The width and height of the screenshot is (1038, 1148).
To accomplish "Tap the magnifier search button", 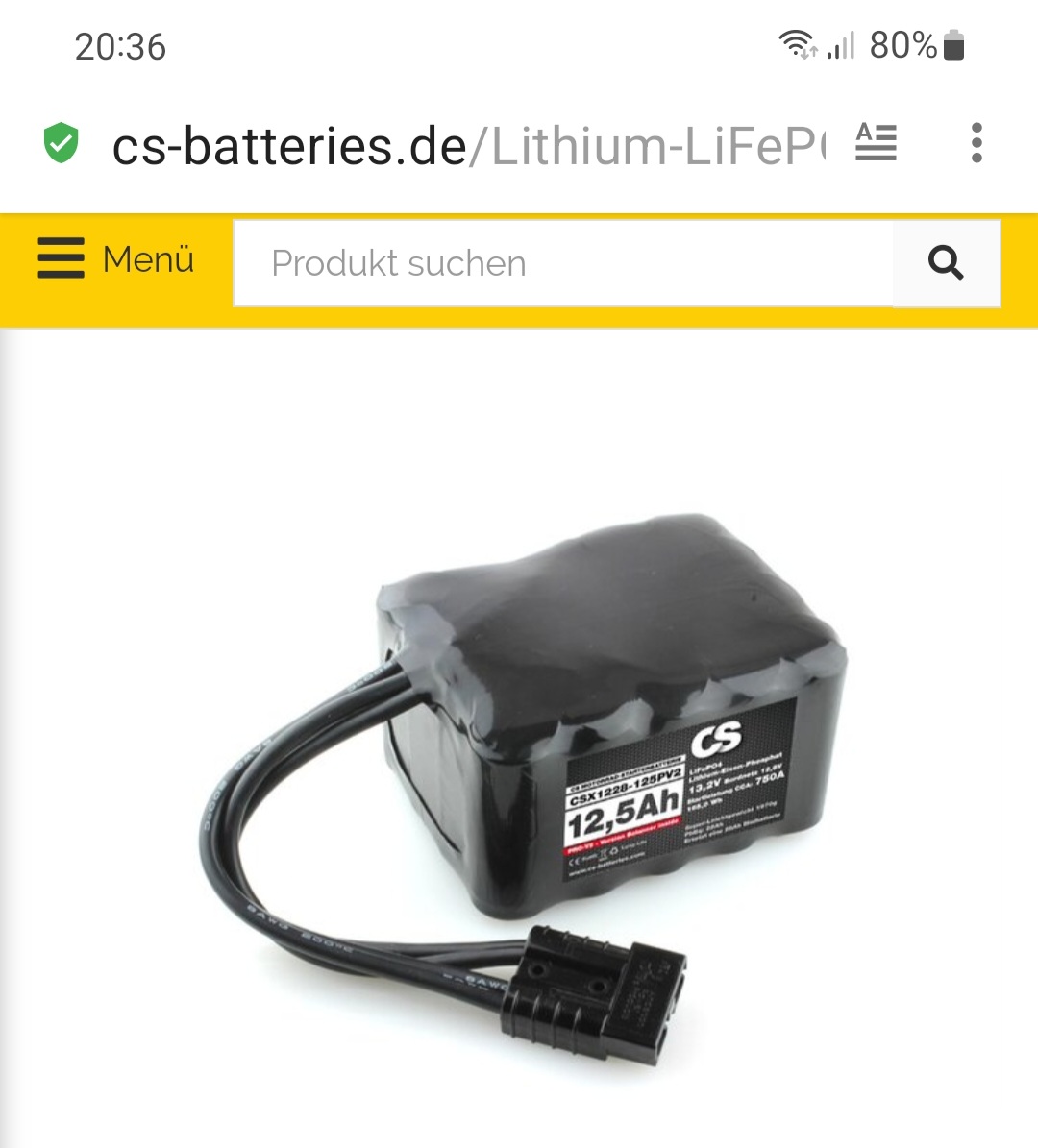I will tap(946, 262).
